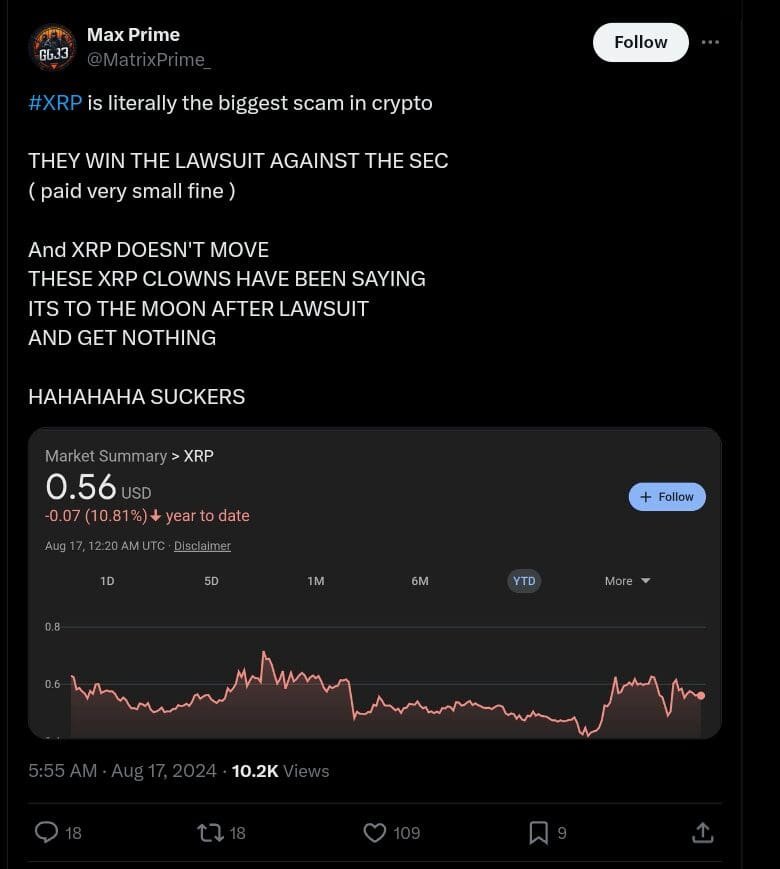Screen dimensions: 780x869
Task: Toggle Follow on Max Prime's account
Action: click(640, 42)
